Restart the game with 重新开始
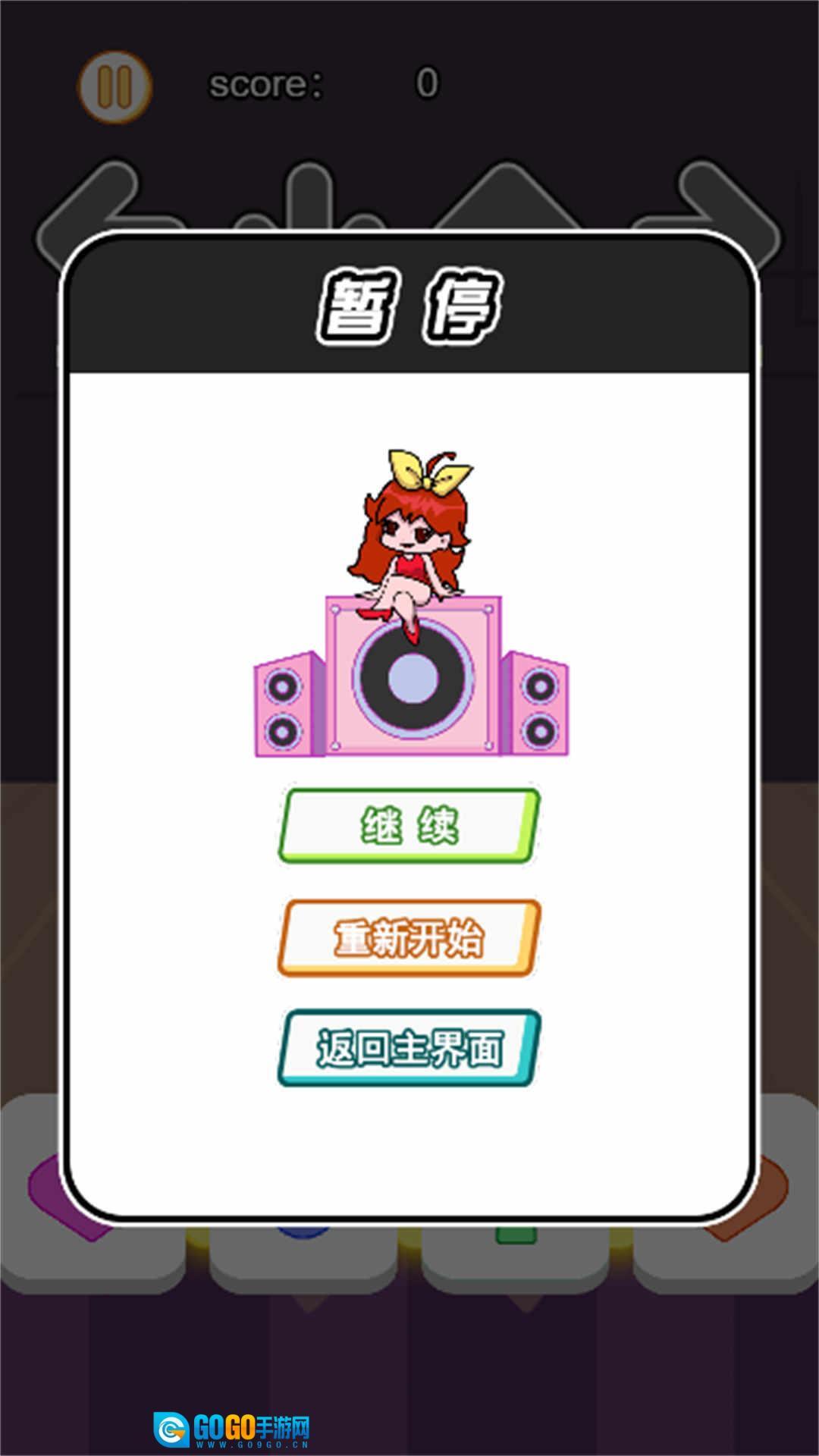Image resolution: width=819 pixels, height=1456 pixels. [x=408, y=937]
